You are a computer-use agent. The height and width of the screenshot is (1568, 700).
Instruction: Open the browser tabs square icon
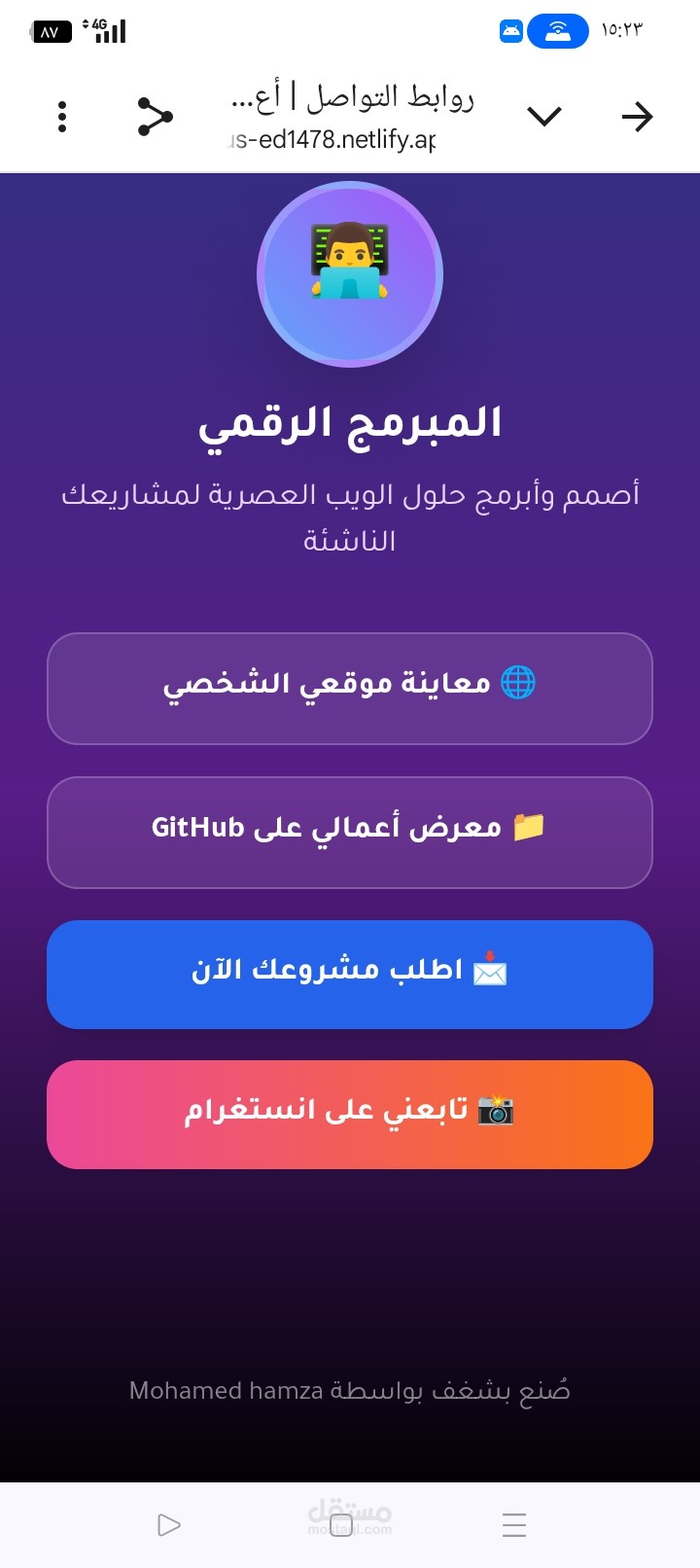[x=341, y=1523]
